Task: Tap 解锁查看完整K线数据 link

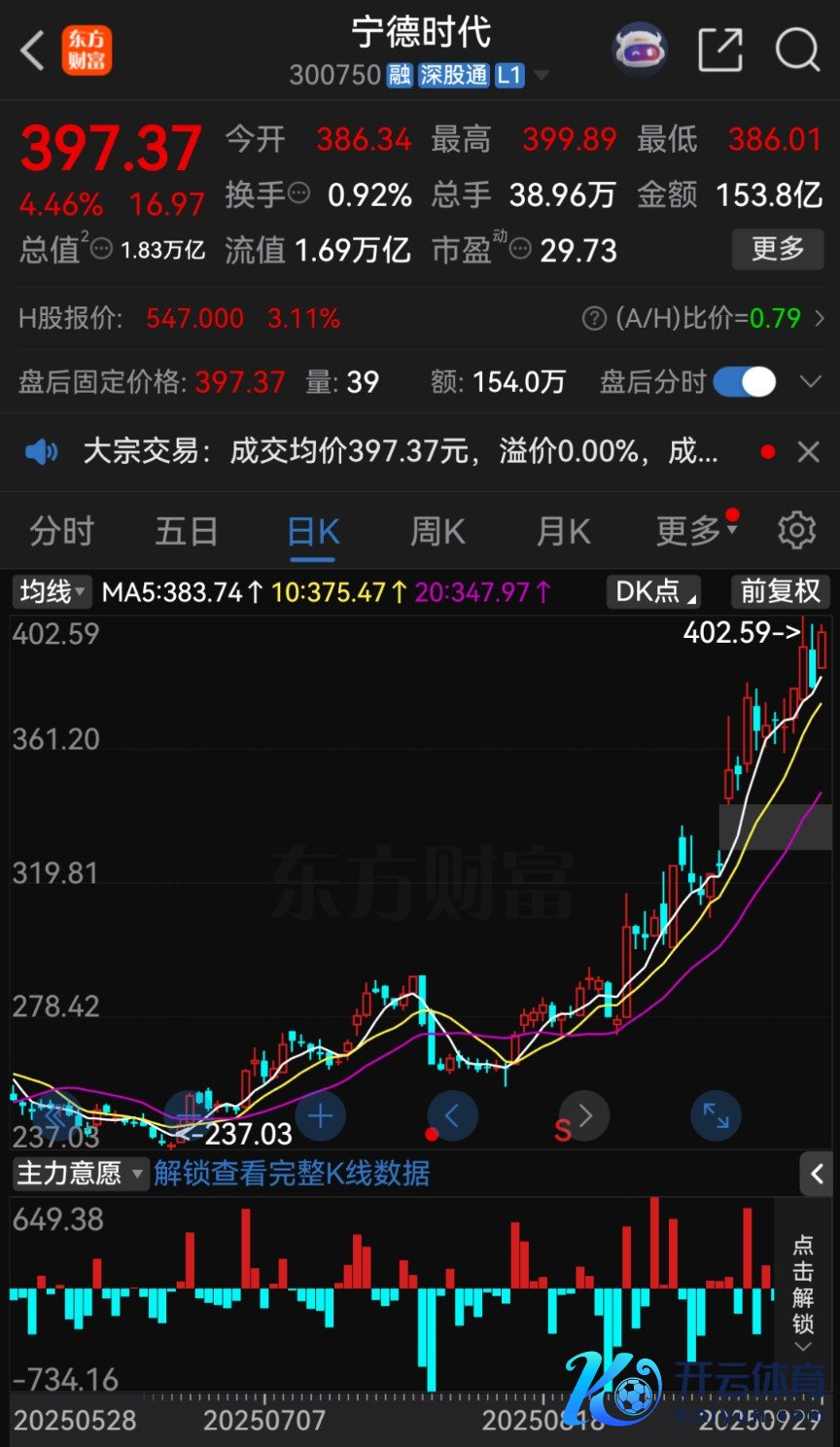Action: pyautogui.click(x=292, y=1174)
